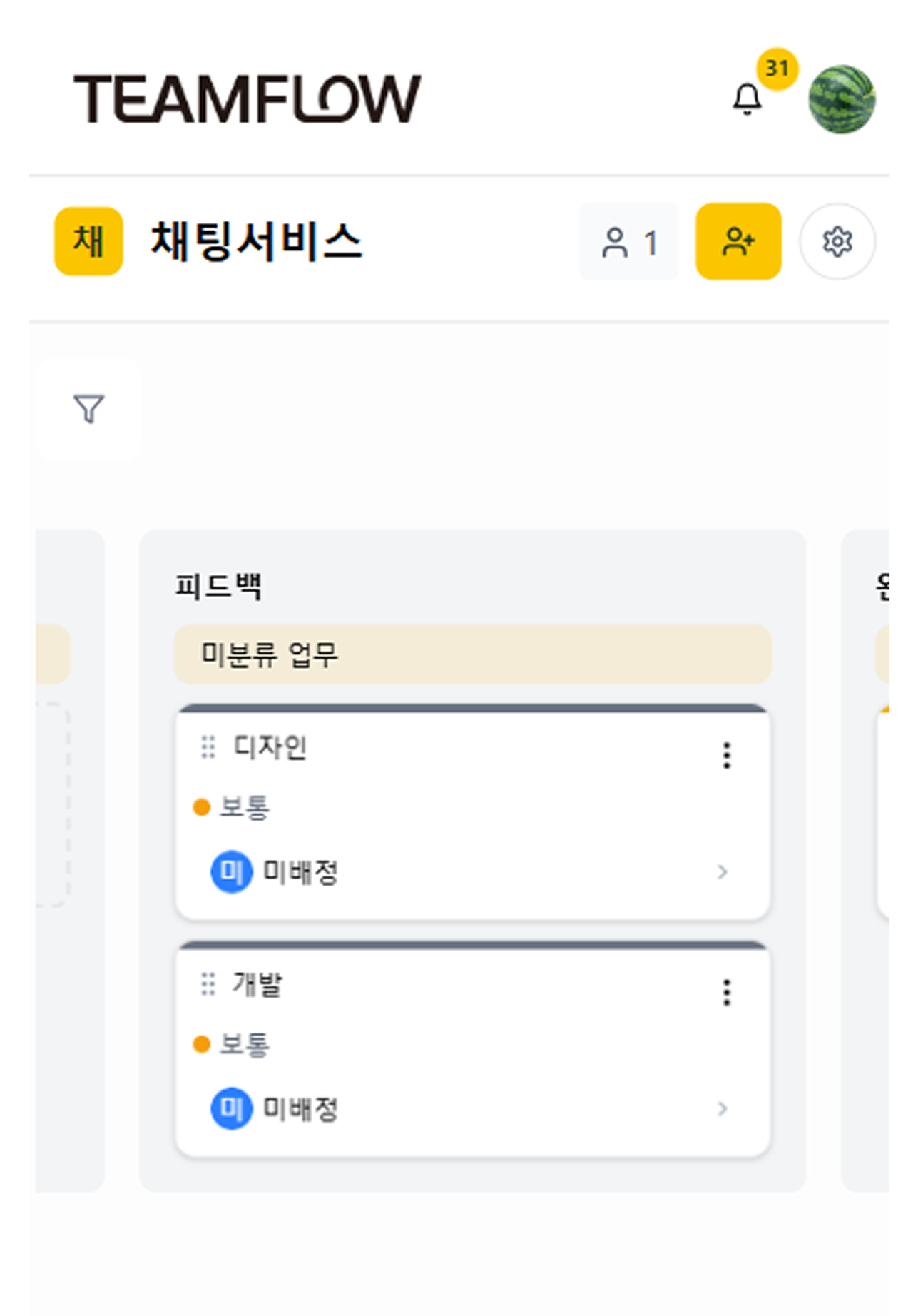This screenshot has width=918, height=1316.
Task: Grab the drag handle on the 디자인 card
Action: (207, 746)
